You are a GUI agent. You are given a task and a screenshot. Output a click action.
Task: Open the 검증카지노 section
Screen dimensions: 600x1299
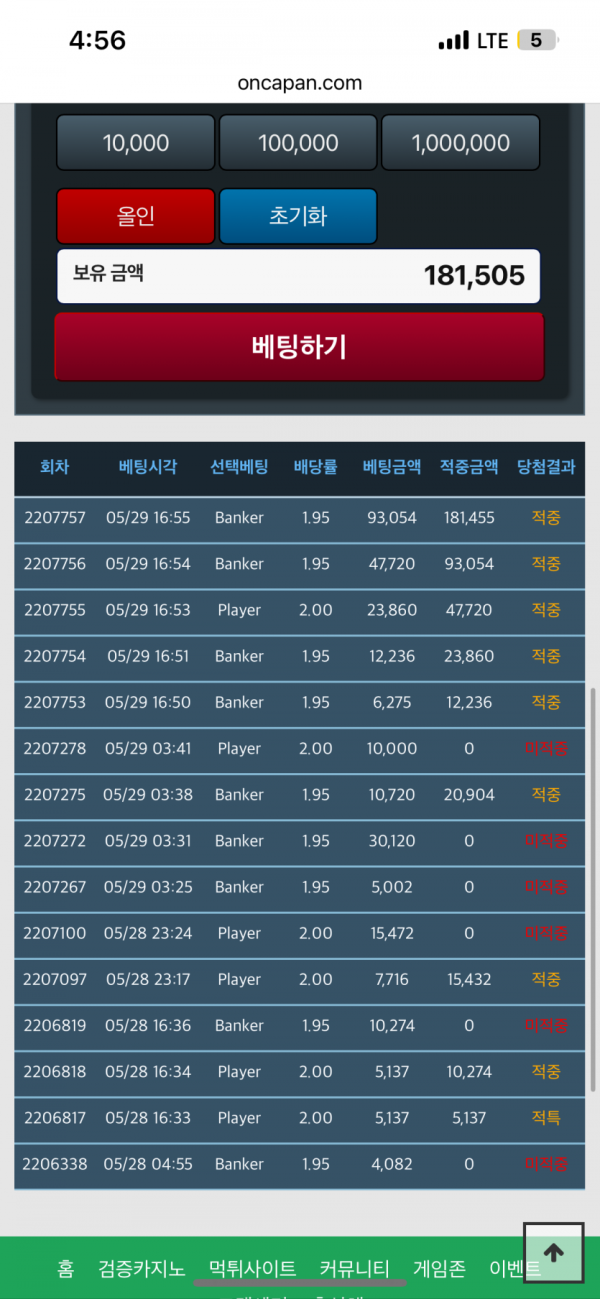pos(141,1269)
